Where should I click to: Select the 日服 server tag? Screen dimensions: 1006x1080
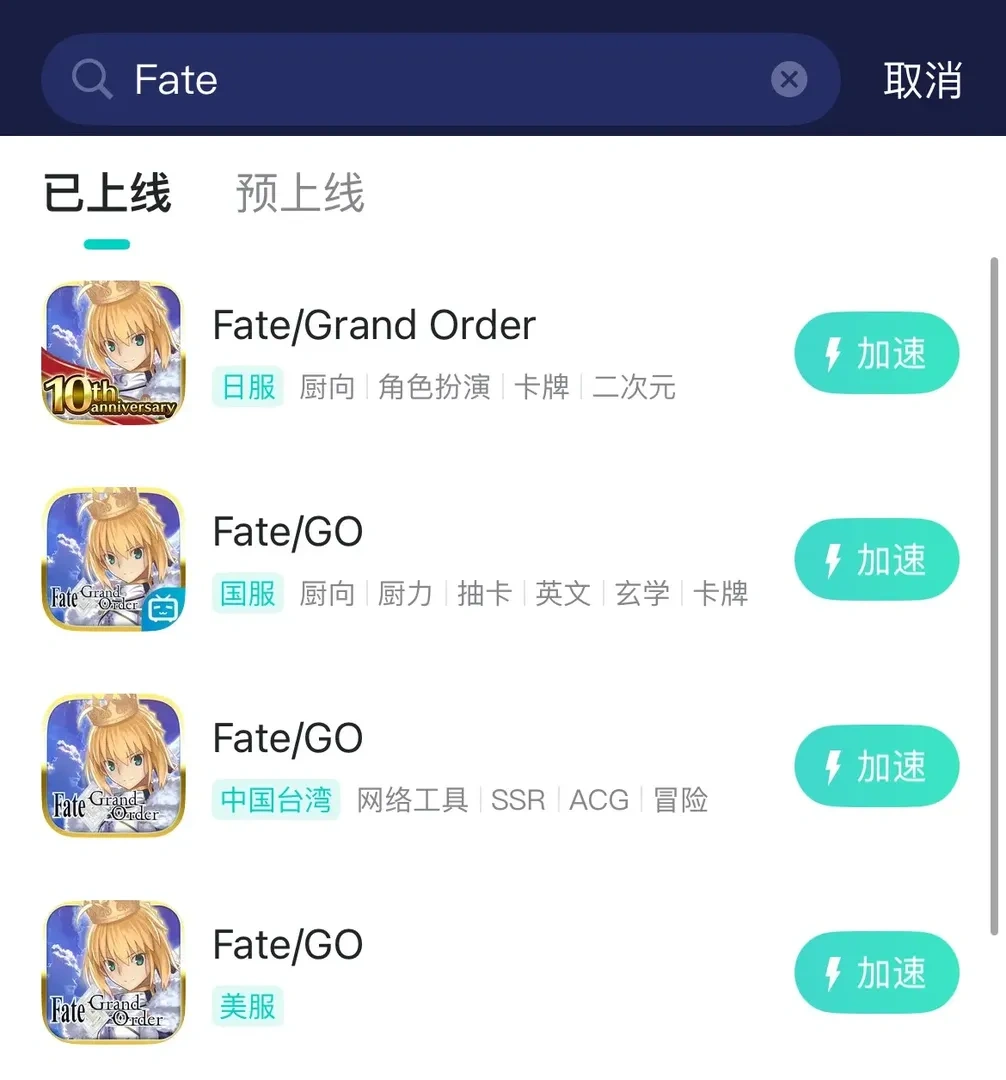247,388
